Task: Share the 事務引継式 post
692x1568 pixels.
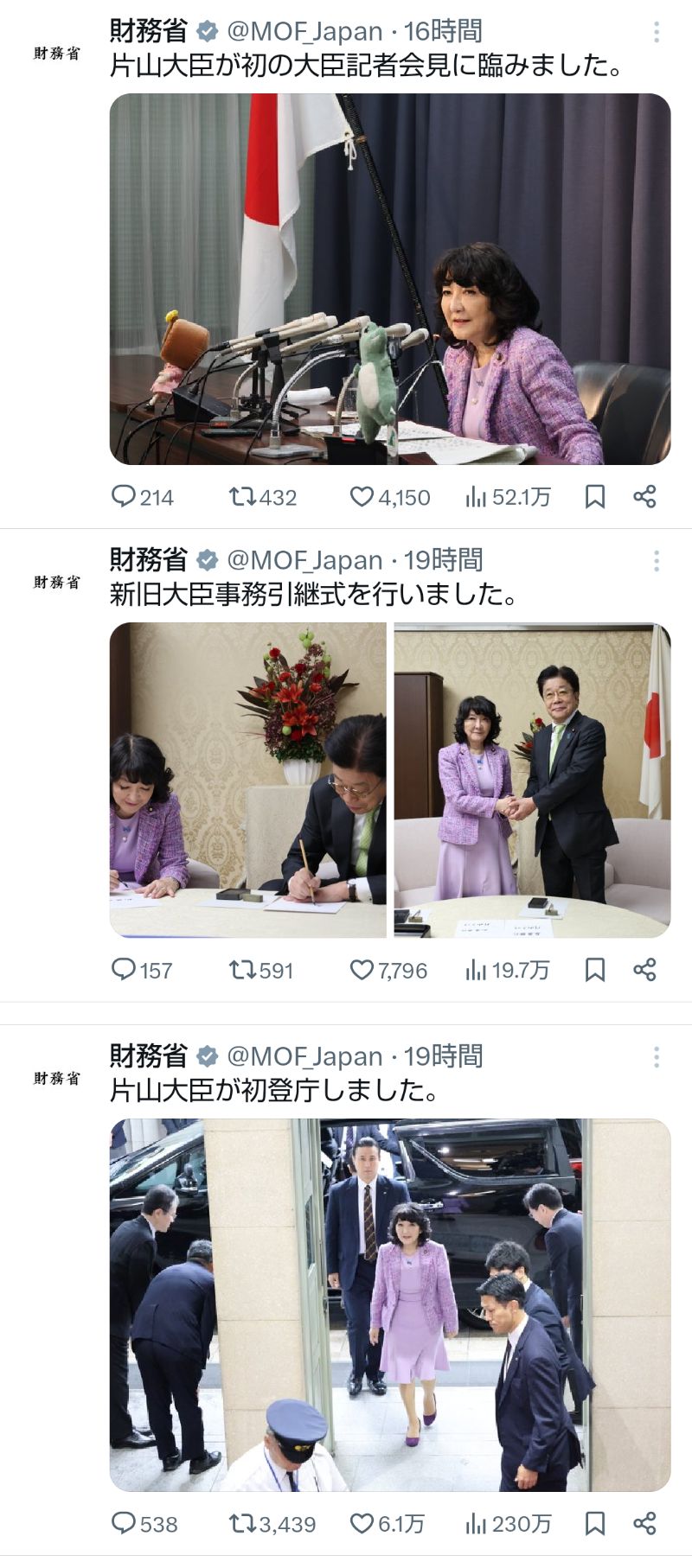Action: pyautogui.click(x=644, y=969)
